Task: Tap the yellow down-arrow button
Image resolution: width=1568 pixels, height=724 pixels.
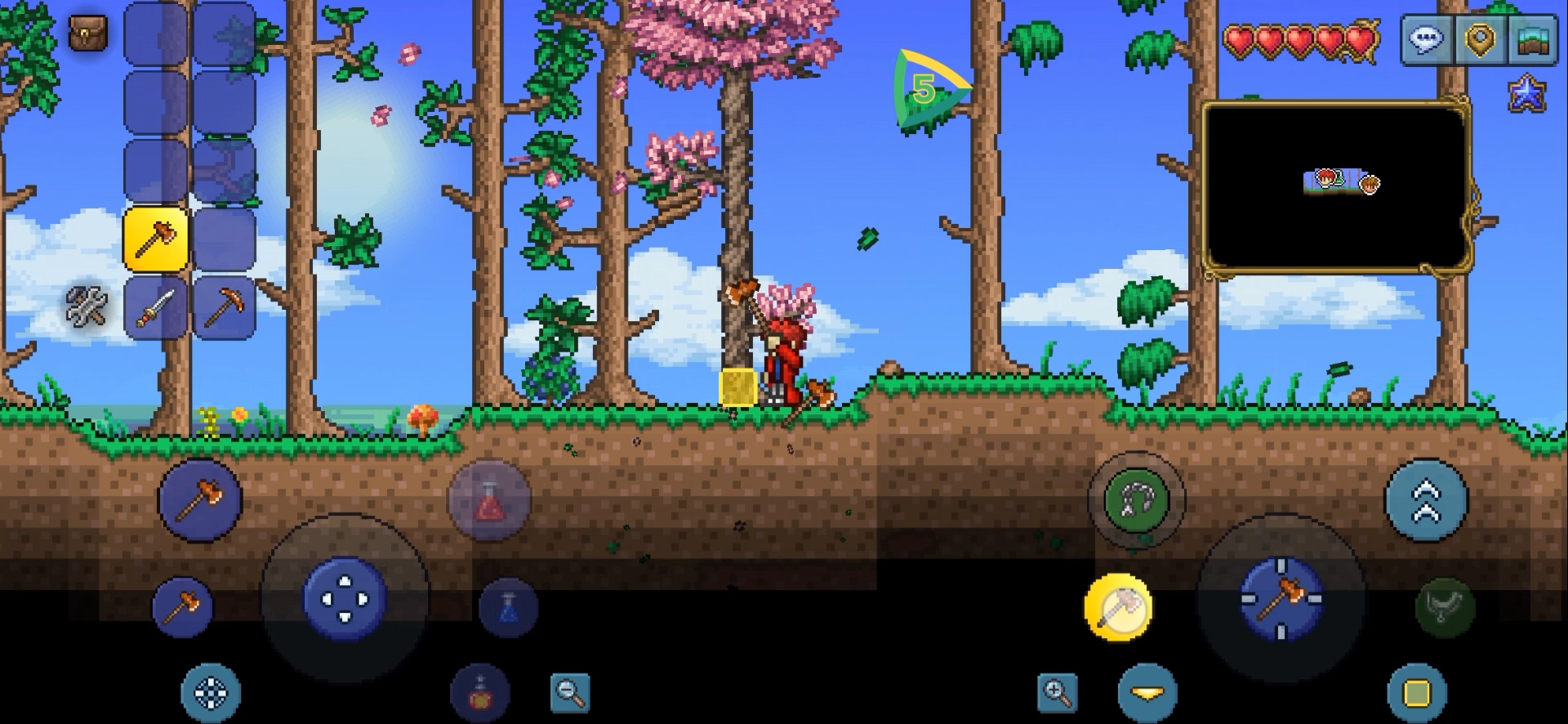Action: coord(1147,693)
